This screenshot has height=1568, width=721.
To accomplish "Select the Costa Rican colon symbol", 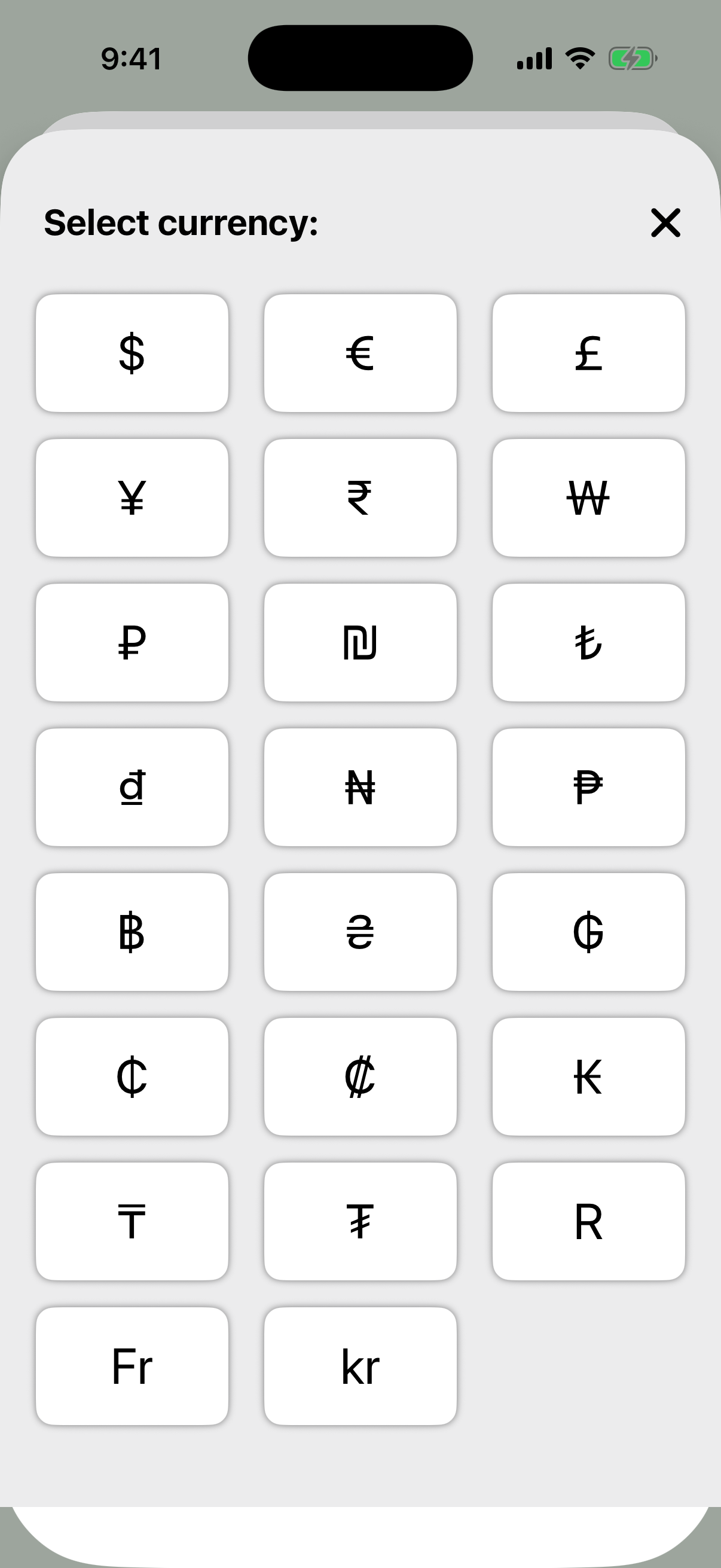I will (x=360, y=1076).
